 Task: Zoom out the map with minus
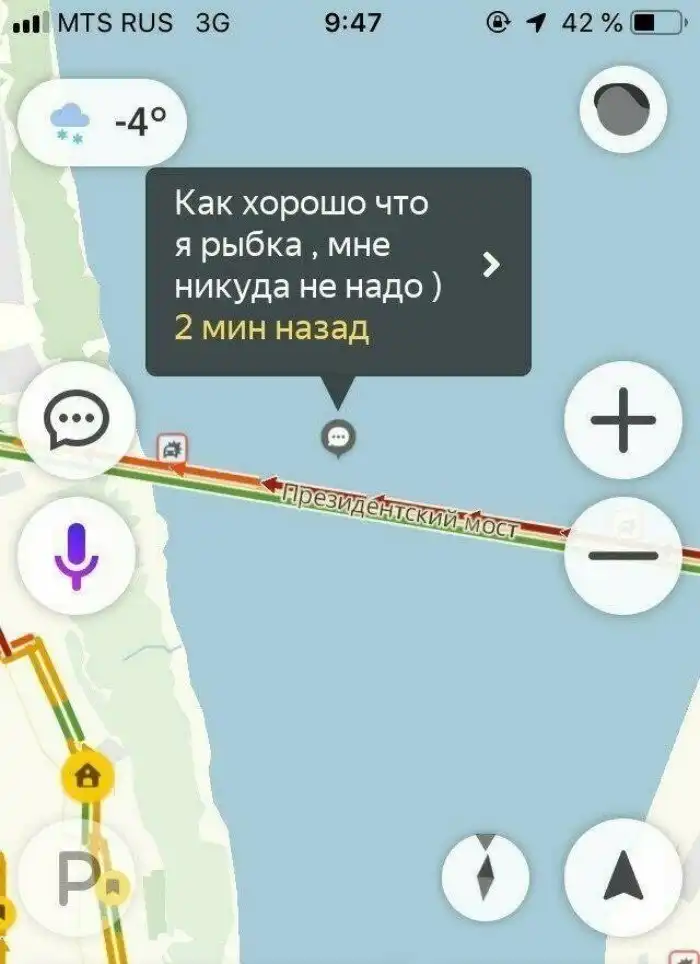point(623,555)
